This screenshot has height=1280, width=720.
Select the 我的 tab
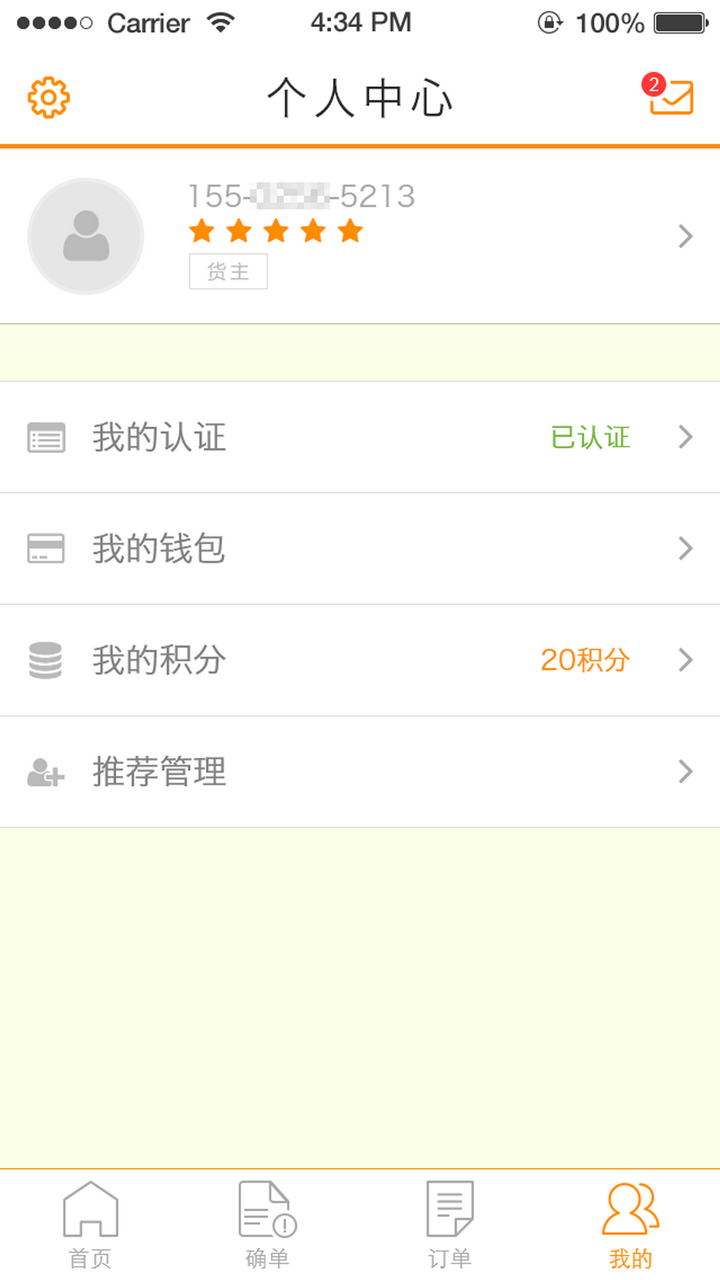coord(630,1224)
